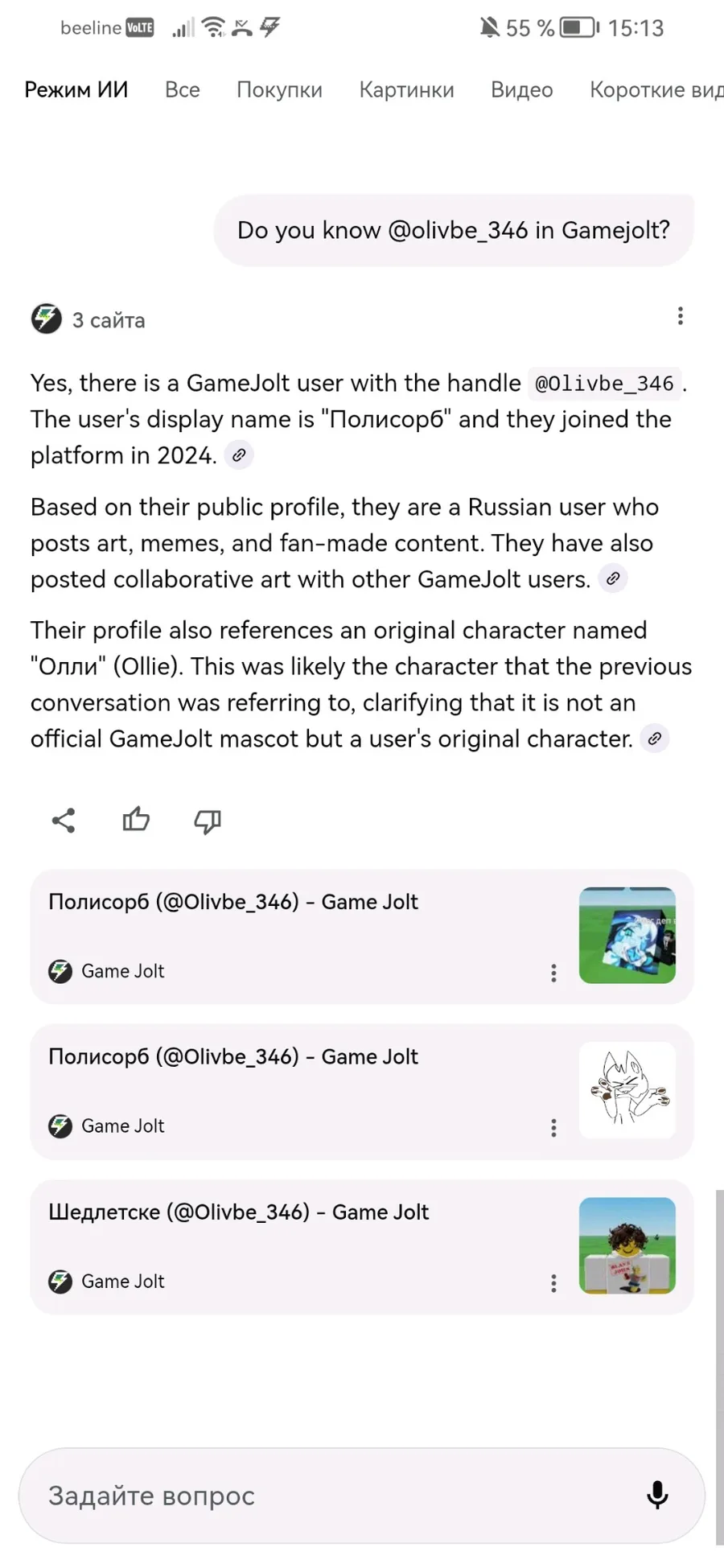724x1568 pixels.
Task: Like the AI answer with thumbs up
Action: (136, 821)
